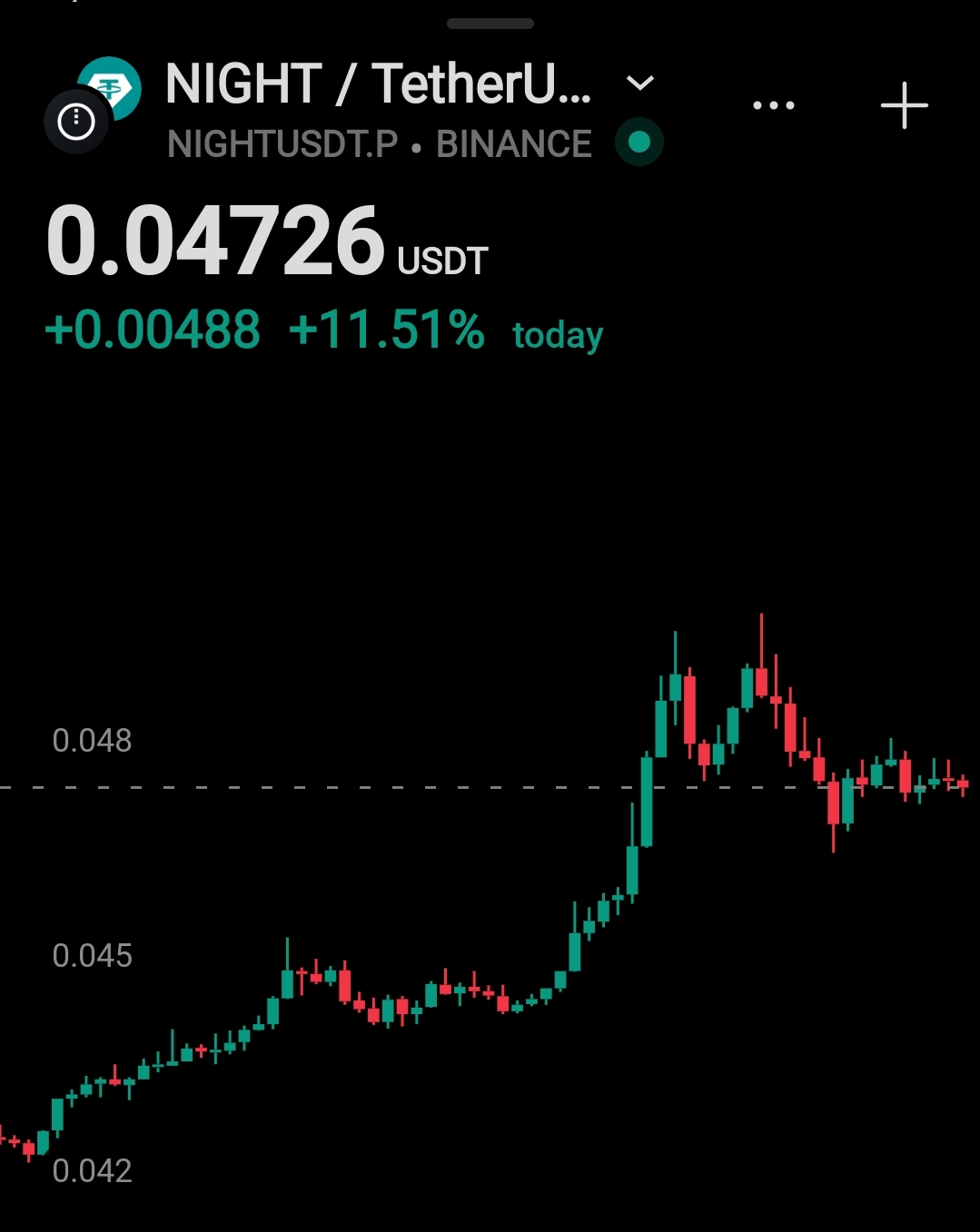Tap the plus icon to add symbol
This screenshot has width=980, height=1232.
tap(905, 106)
